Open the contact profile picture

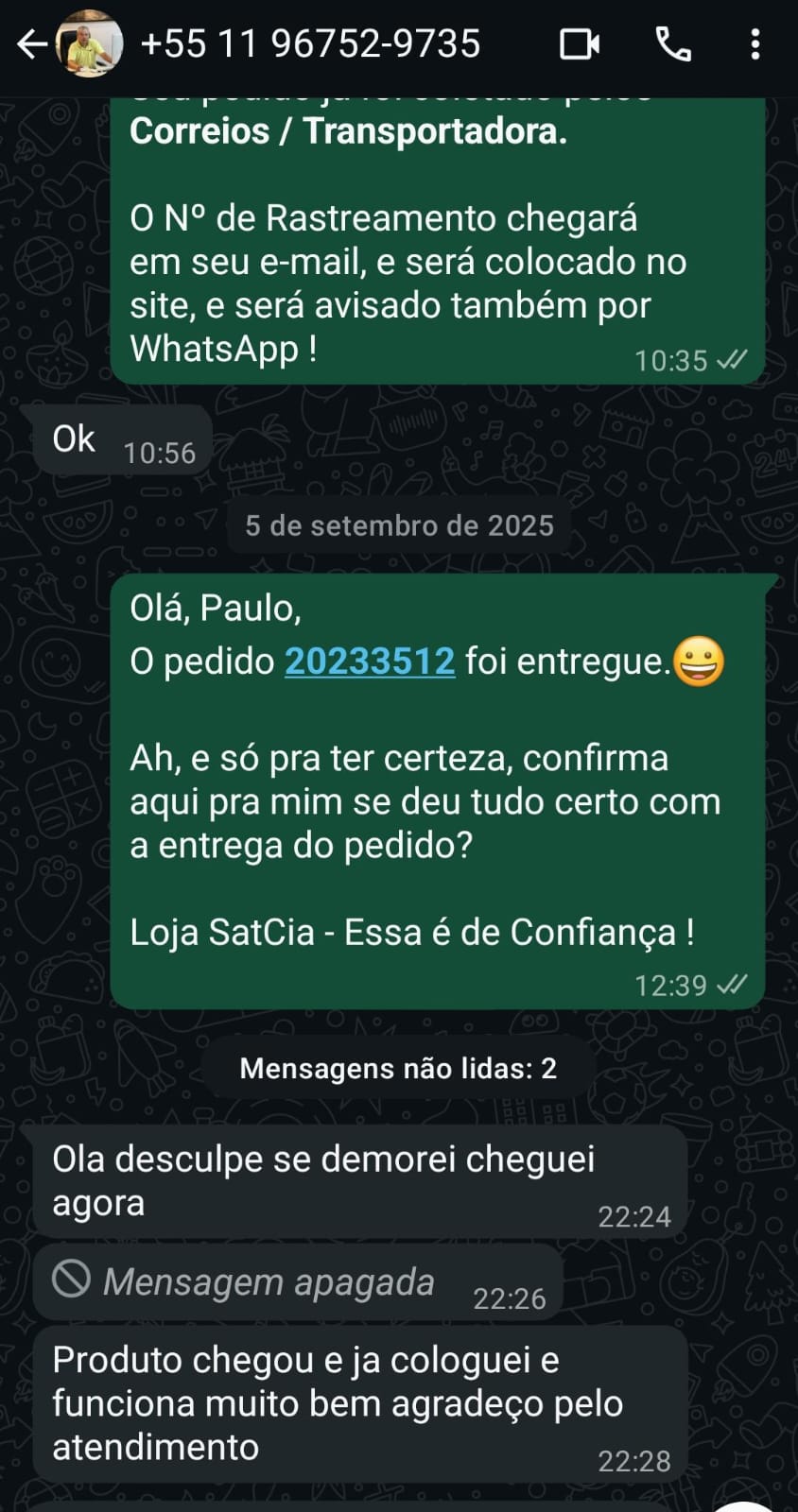pos(90,43)
